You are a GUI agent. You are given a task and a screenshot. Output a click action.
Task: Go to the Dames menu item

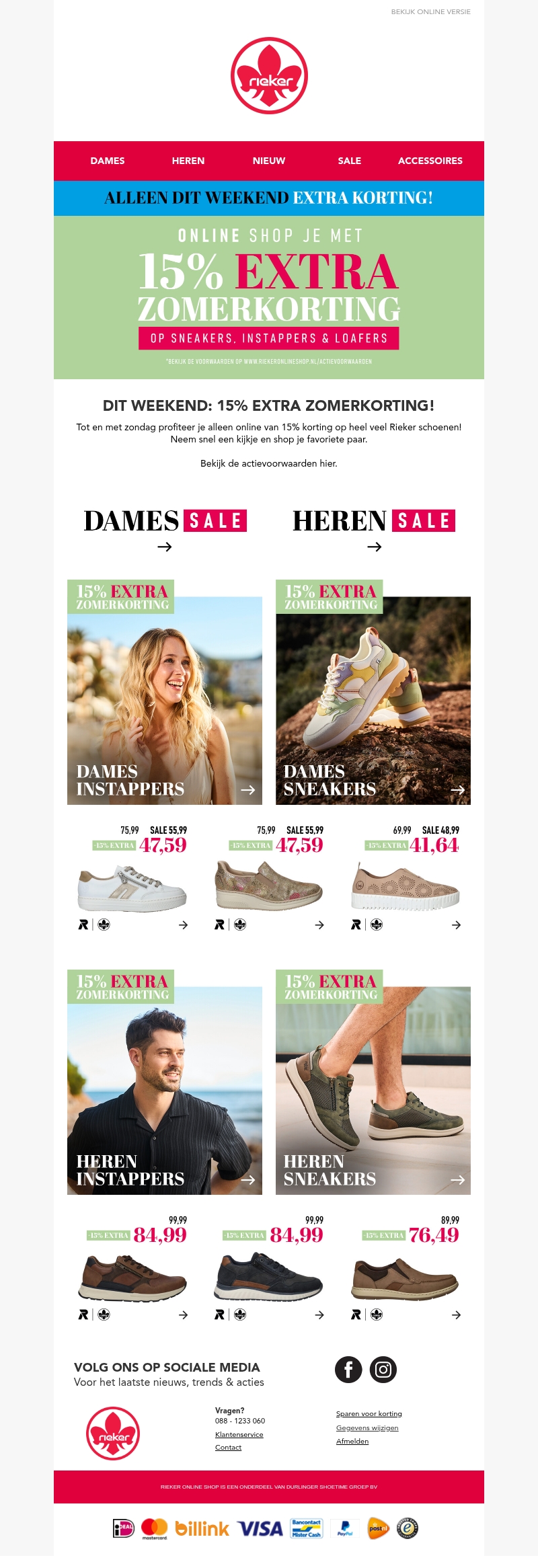(108, 161)
